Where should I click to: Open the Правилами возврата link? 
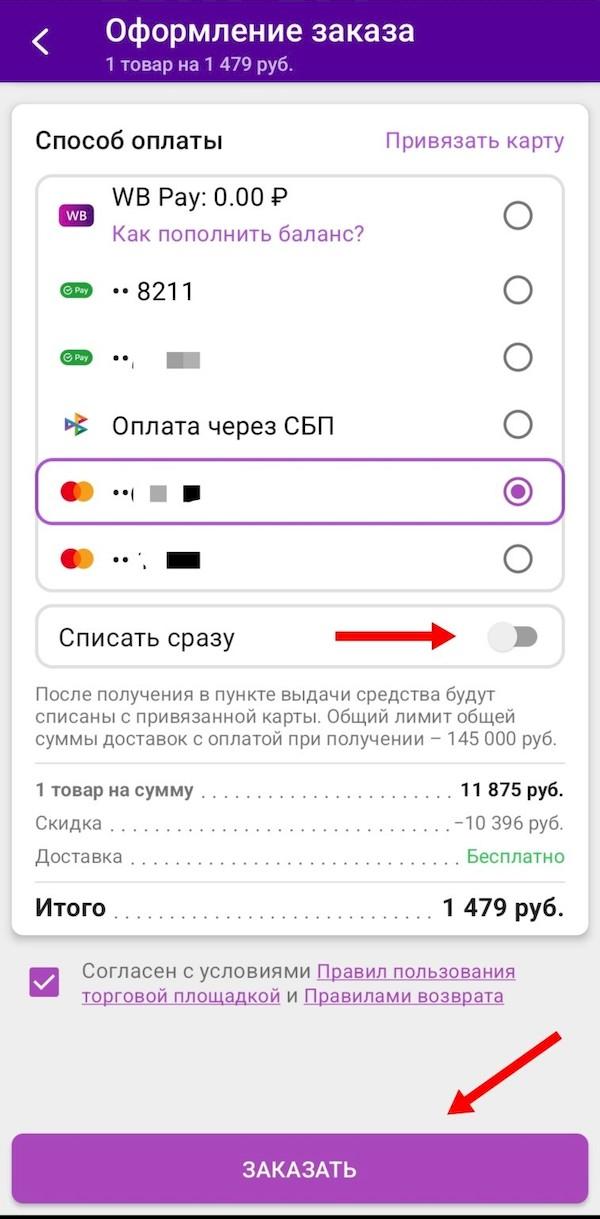point(403,996)
